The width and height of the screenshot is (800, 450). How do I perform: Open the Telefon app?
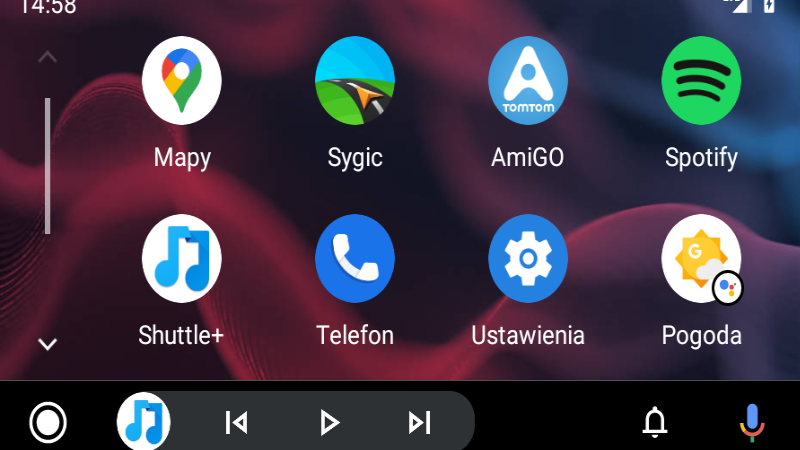tap(355, 258)
